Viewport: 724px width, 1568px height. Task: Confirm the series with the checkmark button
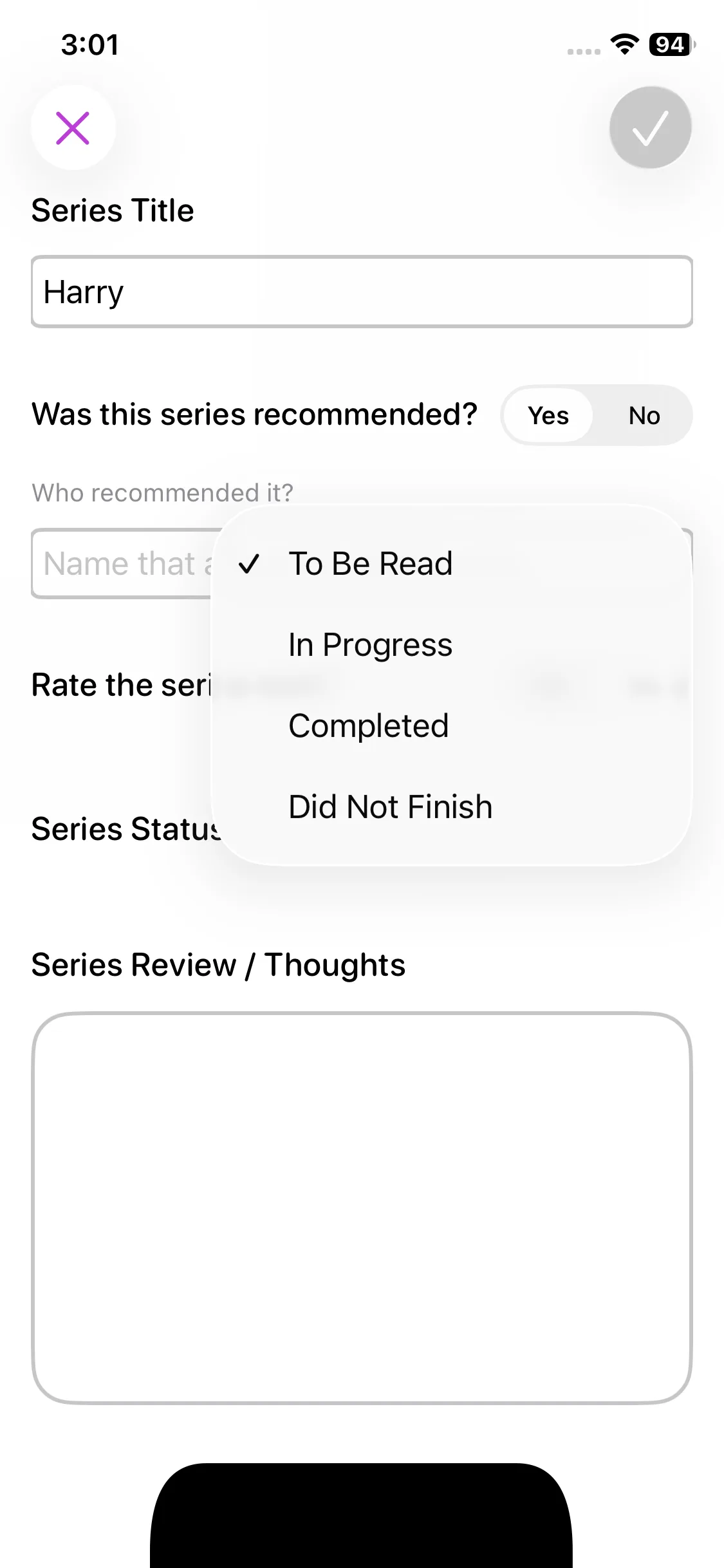pyautogui.click(x=650, y=128)
